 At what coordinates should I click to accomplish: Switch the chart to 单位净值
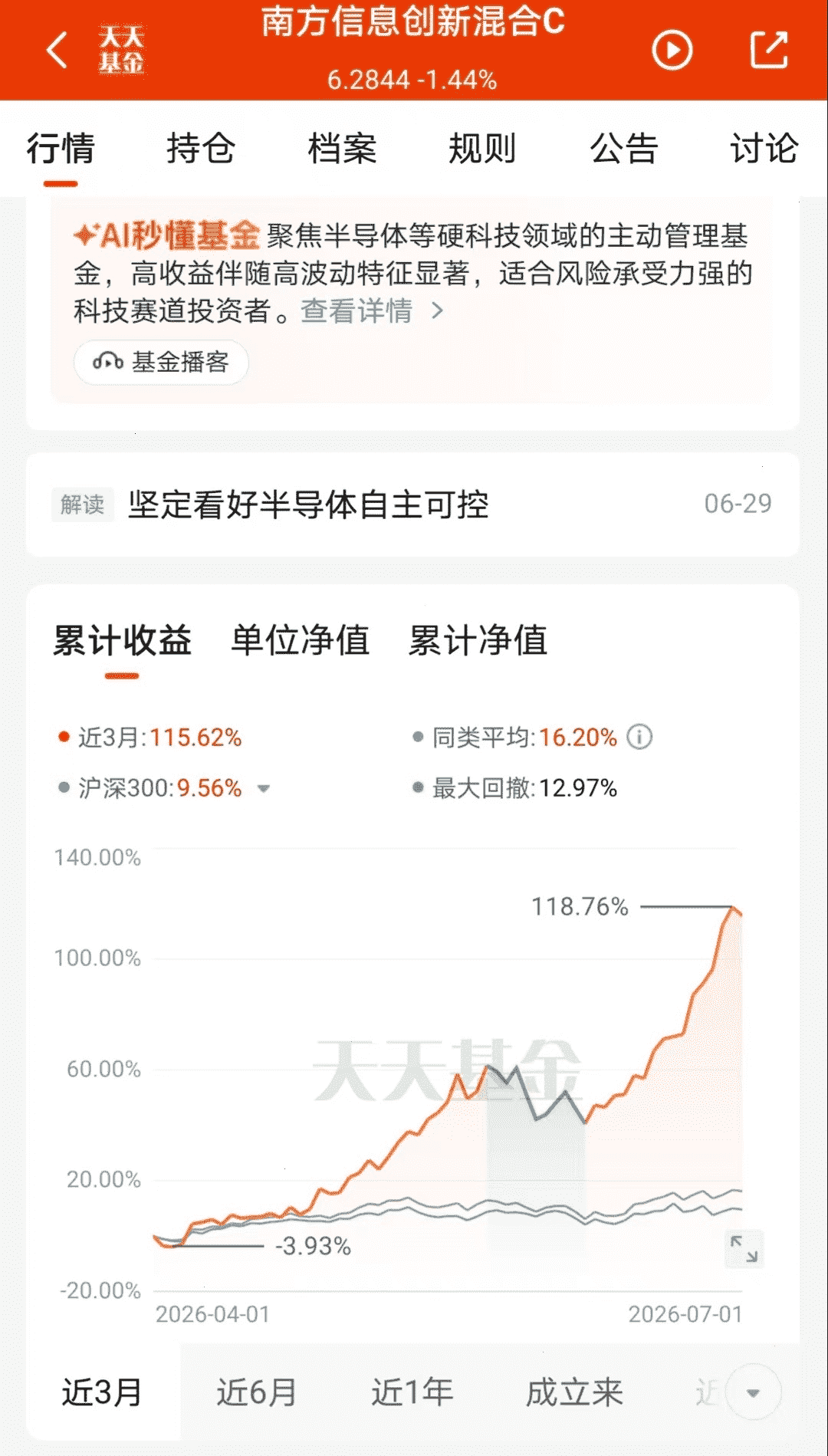300,640
